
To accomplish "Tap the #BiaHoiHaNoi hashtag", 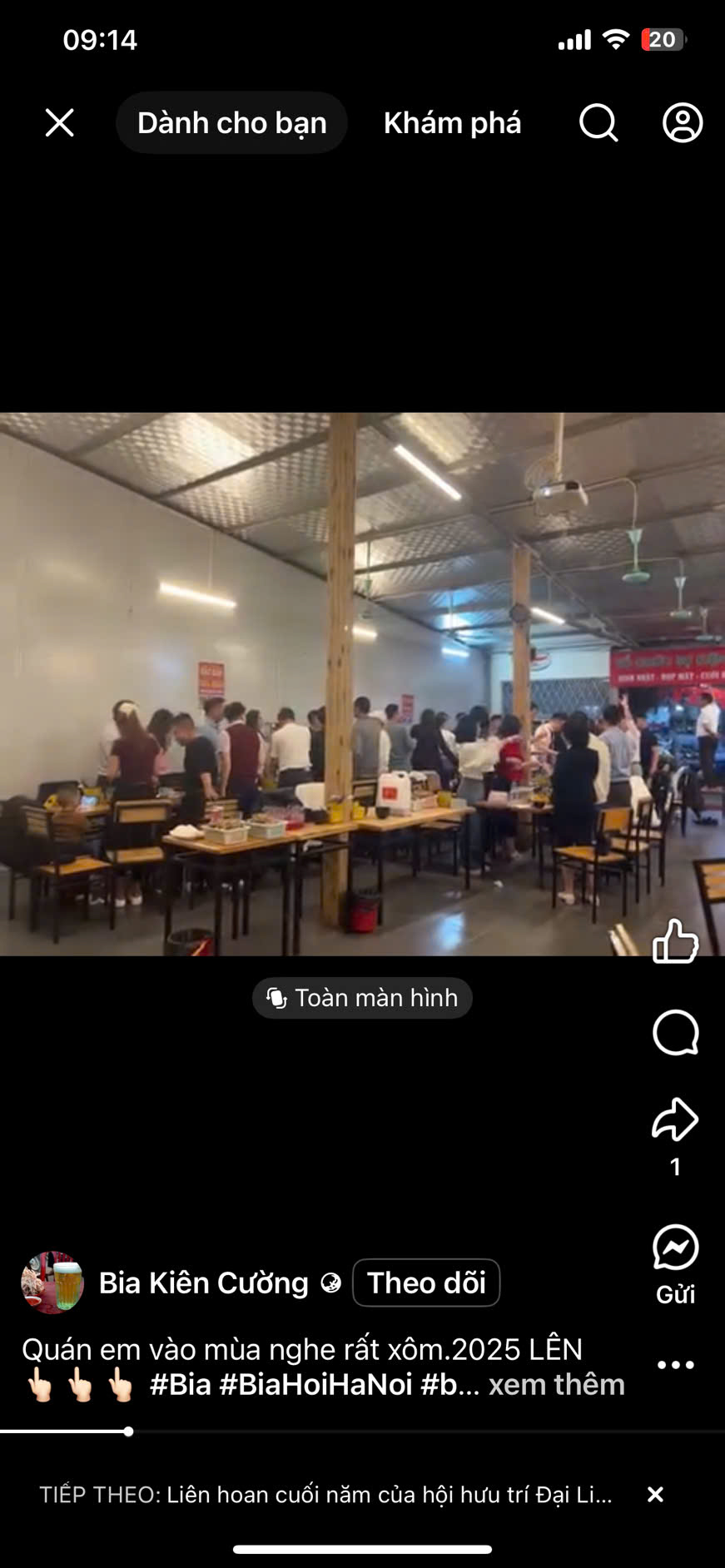I will (x=315, y=1385).
